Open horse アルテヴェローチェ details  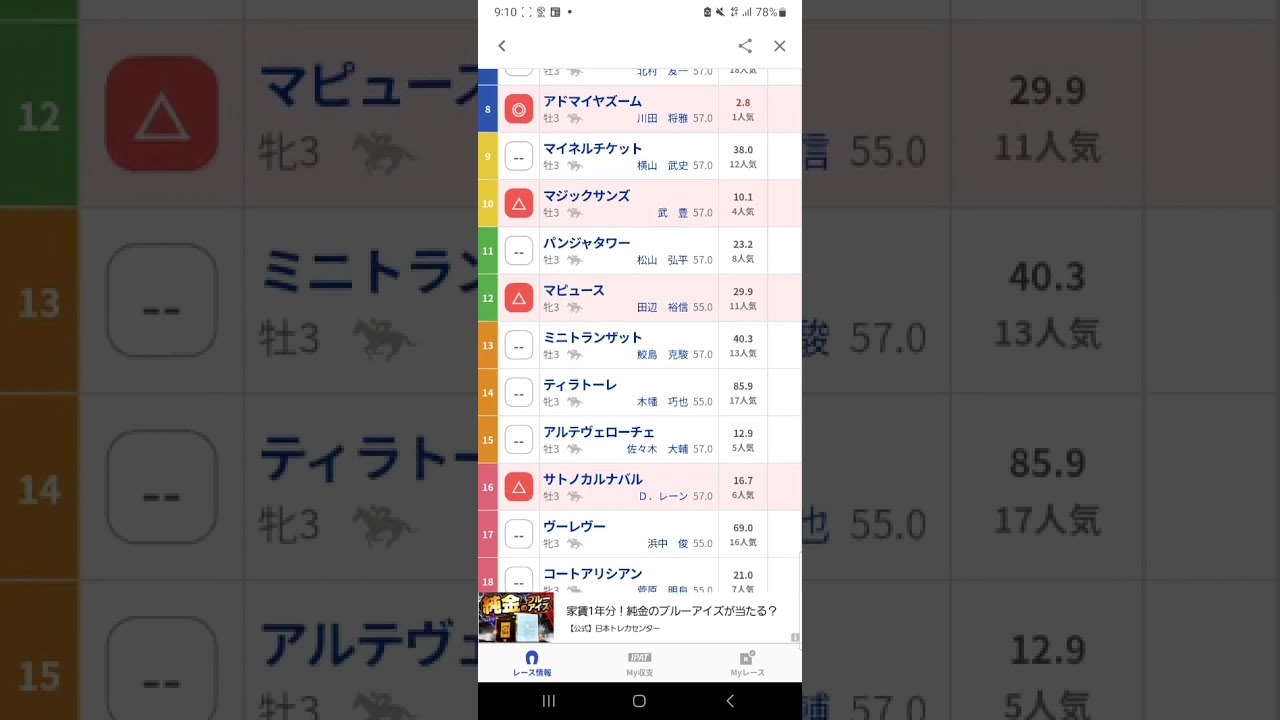pos(598,432)
